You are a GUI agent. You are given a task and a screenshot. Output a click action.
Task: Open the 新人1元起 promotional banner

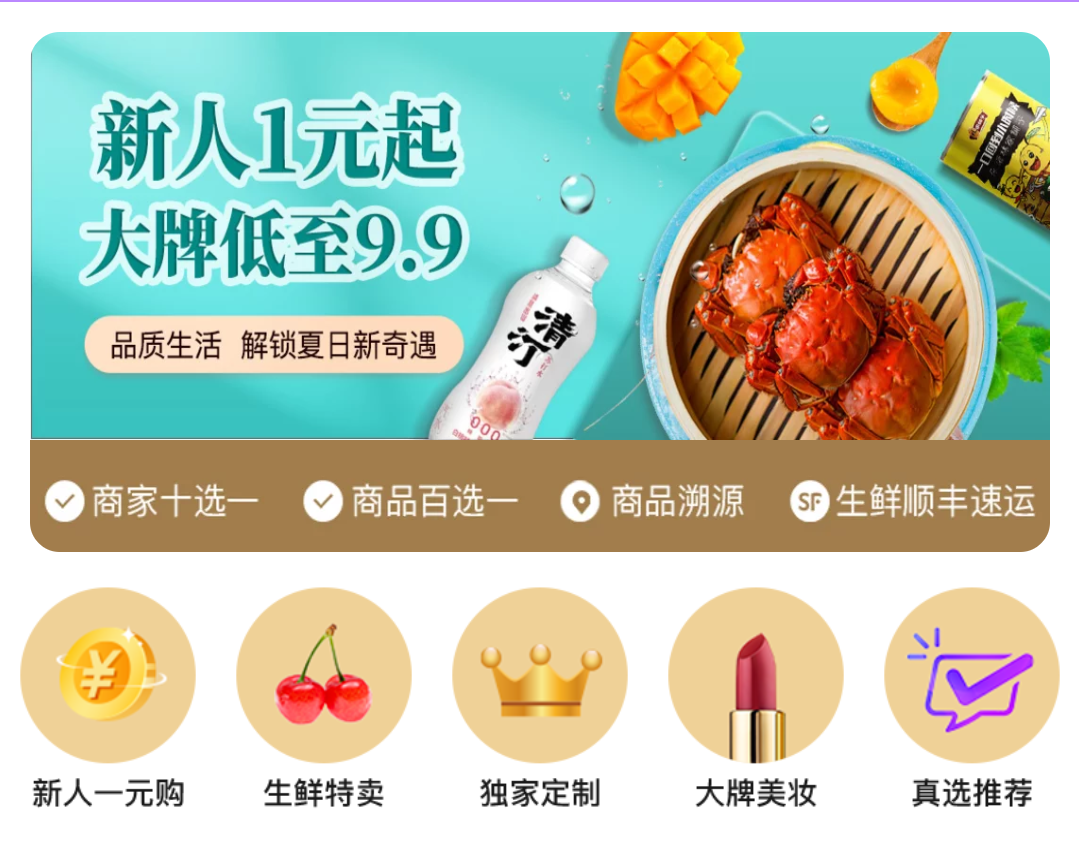[540, 236]
